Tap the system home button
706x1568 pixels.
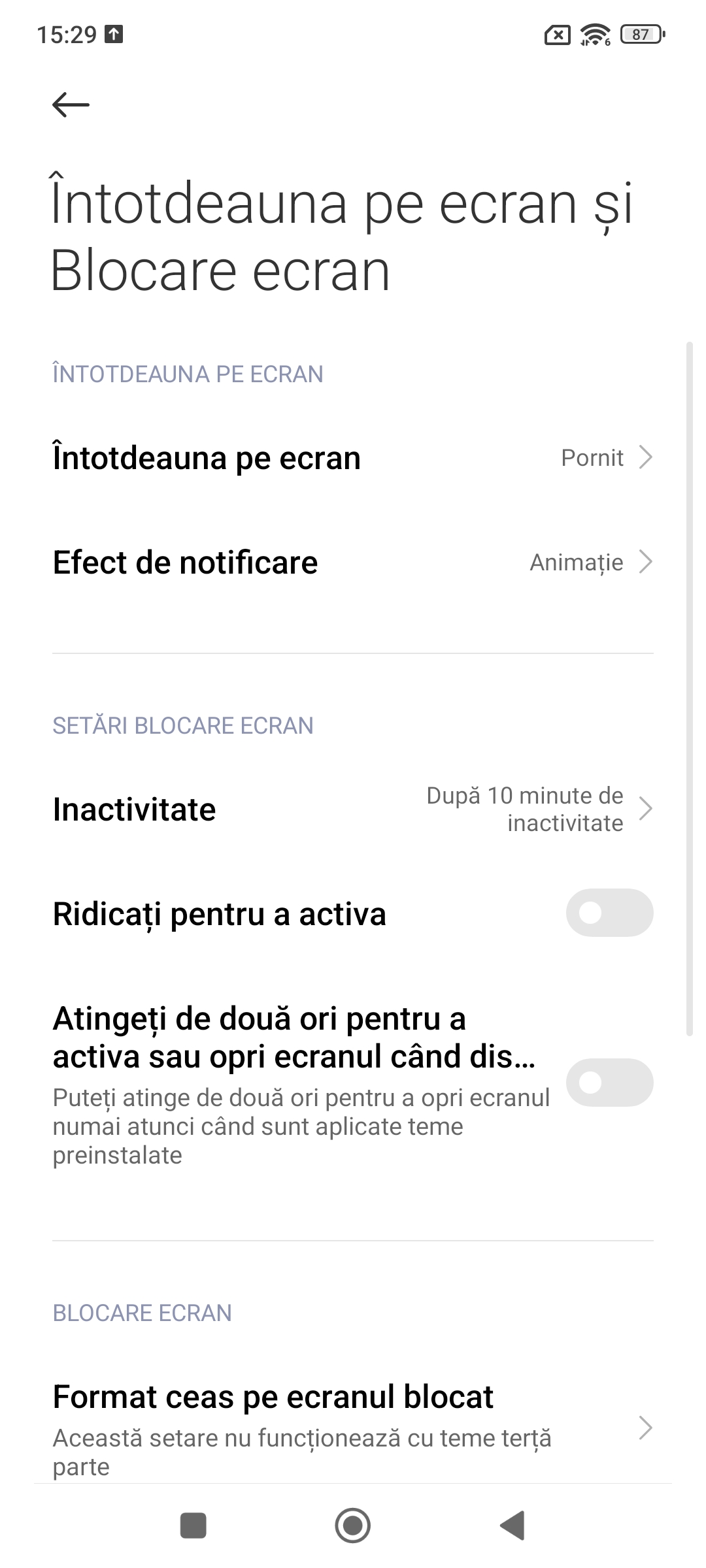pos(353,1526)
